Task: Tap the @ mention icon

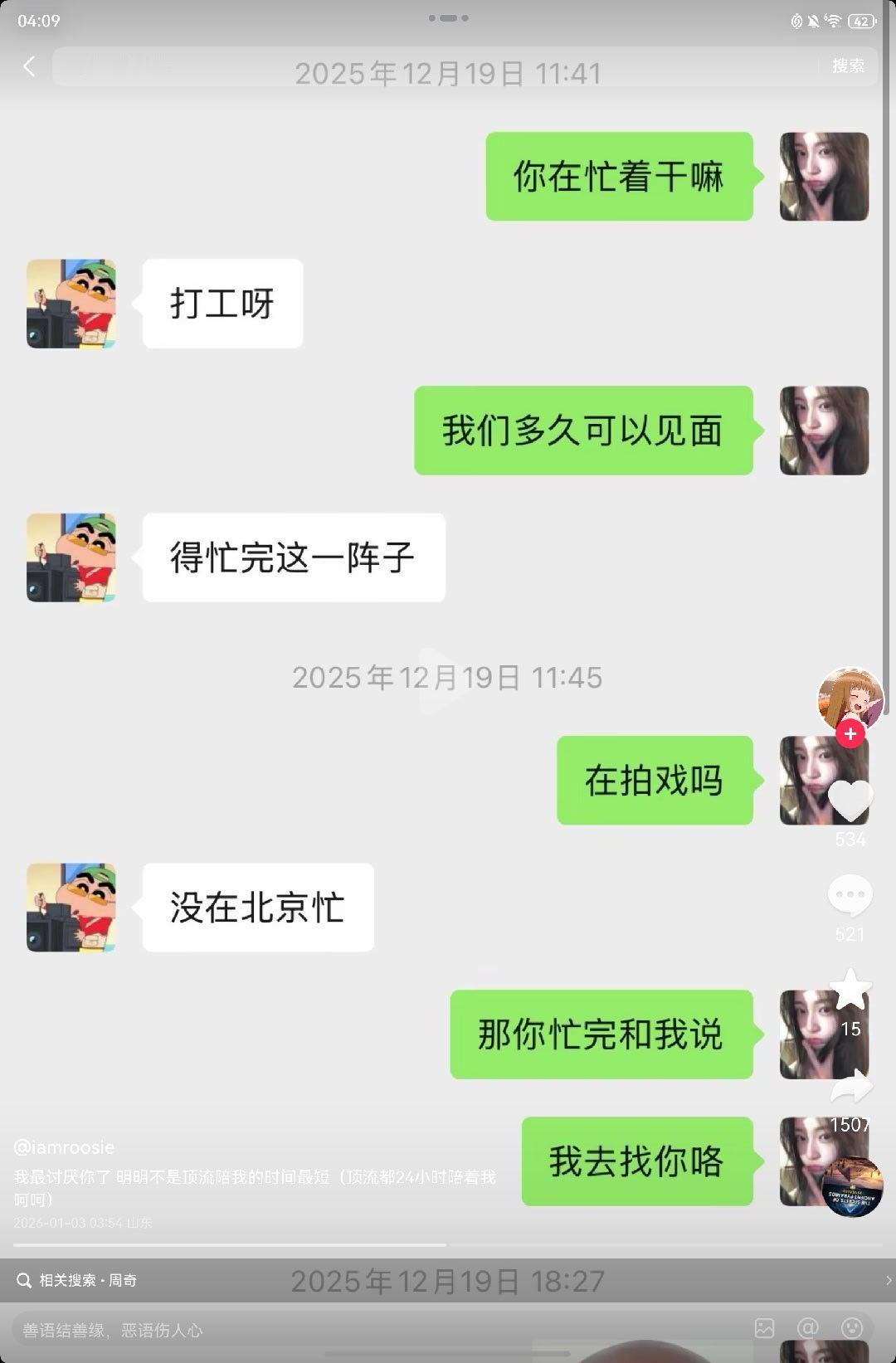Action: (809, 1329)
